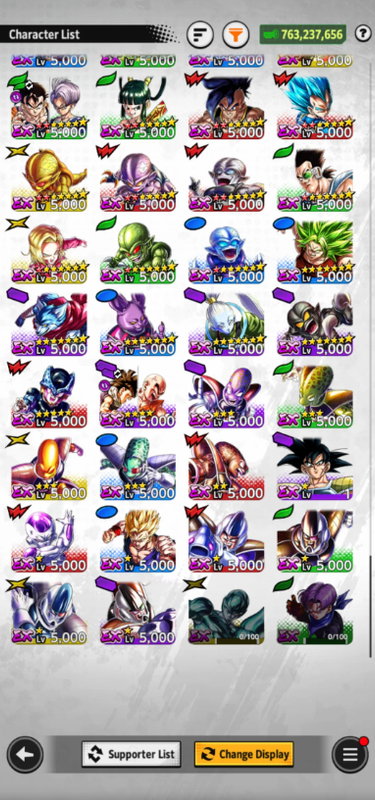
Task: Tap the Change Display button
Action: click(x=244, y=754)
